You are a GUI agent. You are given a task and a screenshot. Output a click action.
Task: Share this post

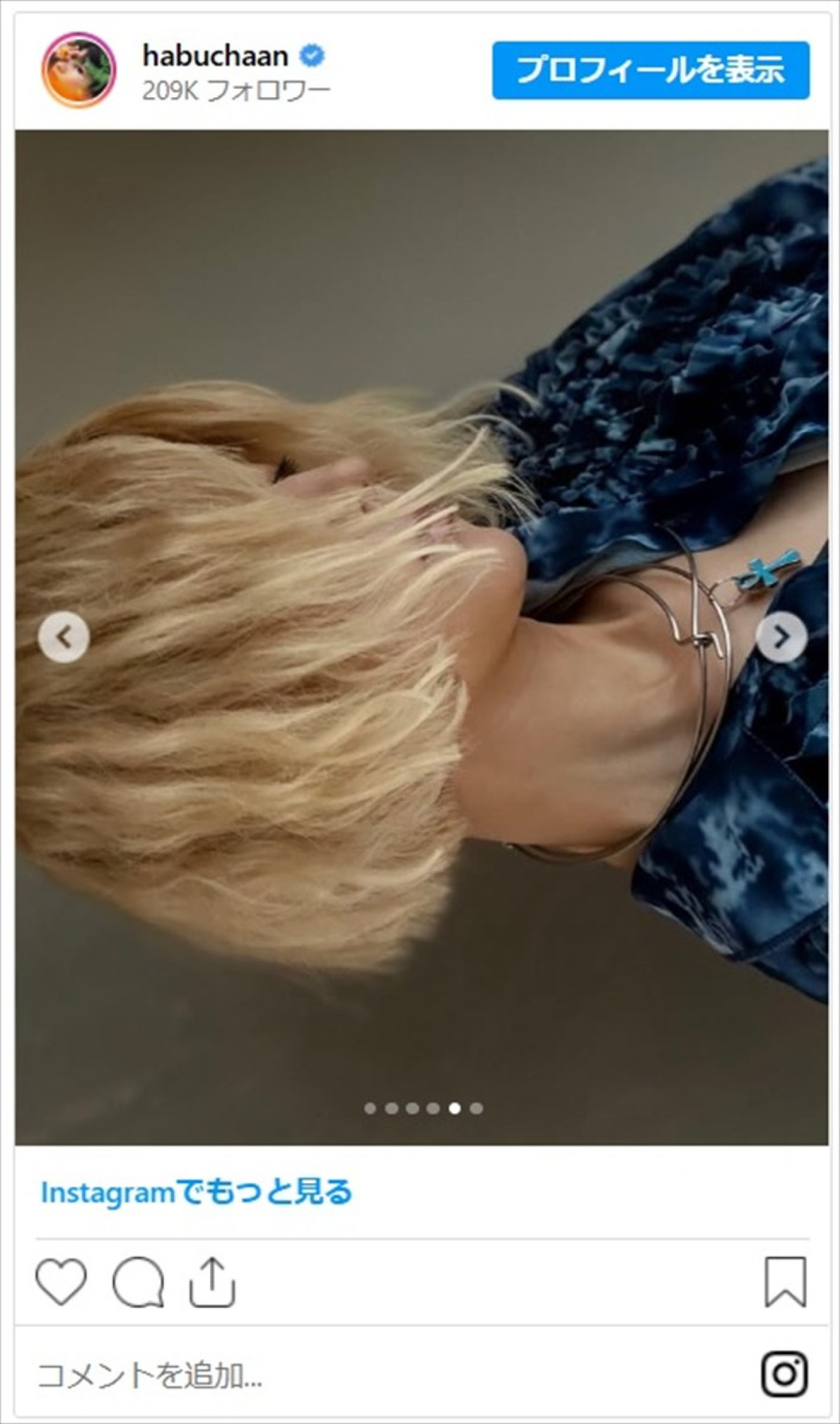212,1282
